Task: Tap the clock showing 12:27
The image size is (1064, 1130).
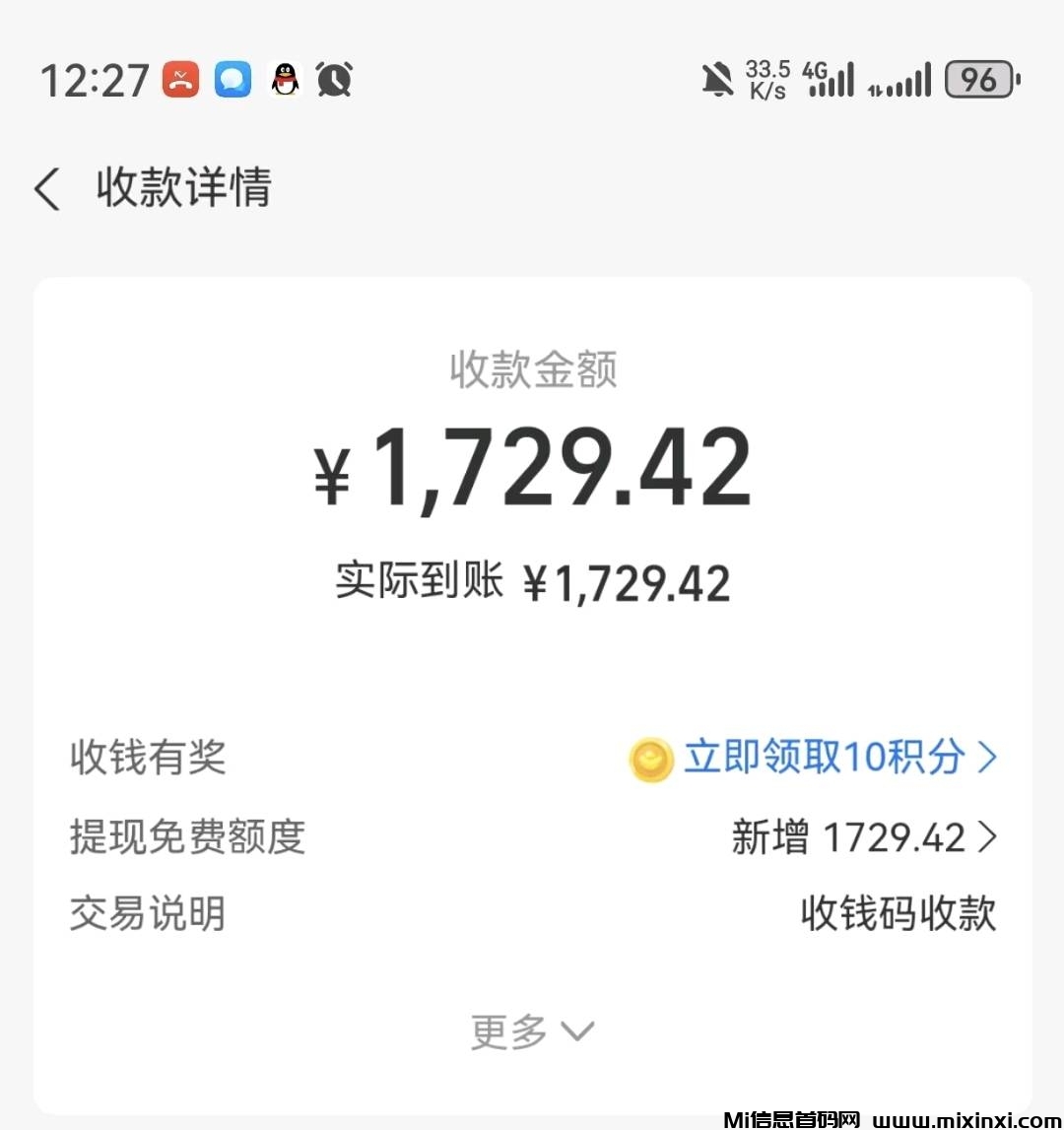Action: [x=94, y=80]
